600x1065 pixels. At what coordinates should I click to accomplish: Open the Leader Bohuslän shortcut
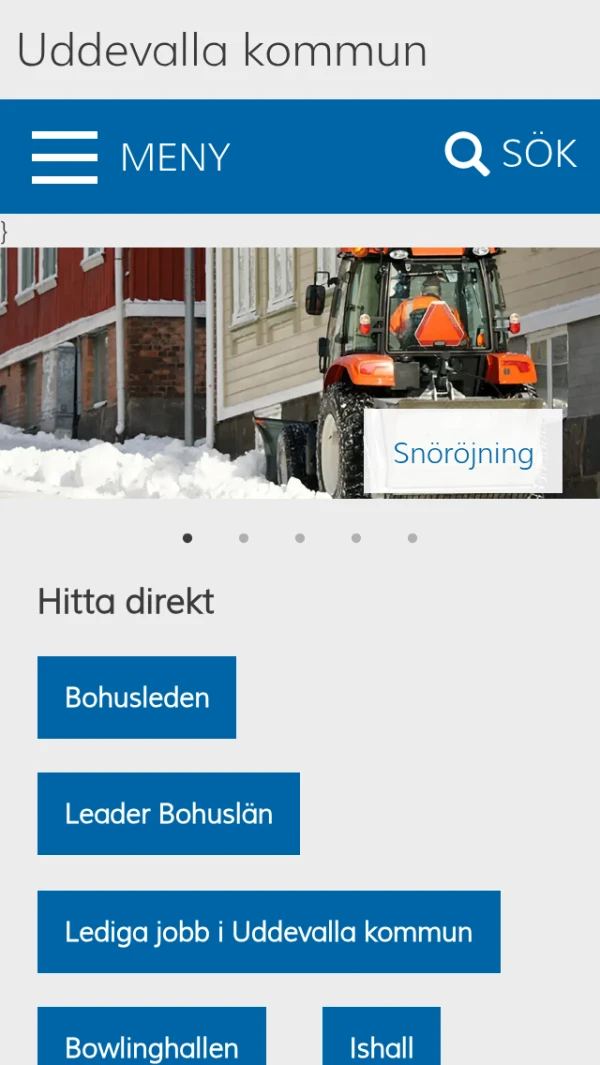168,813
